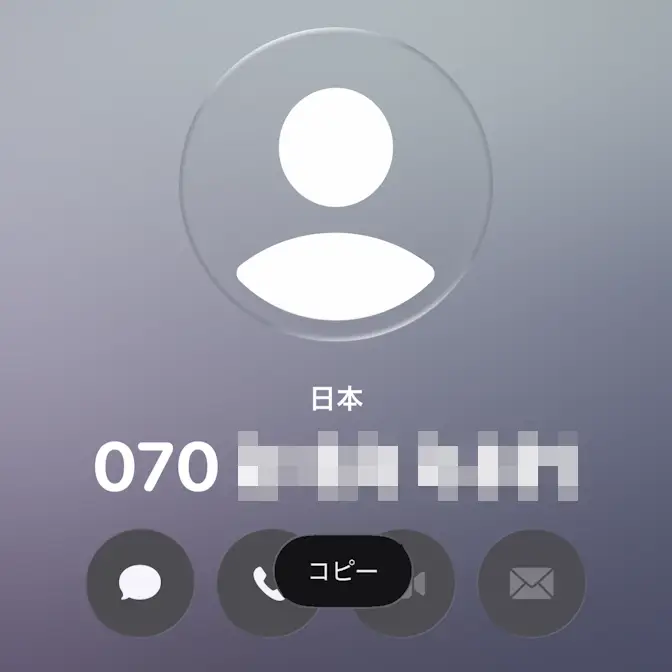
Task: Send a message to this number
Action: (140, 582)
